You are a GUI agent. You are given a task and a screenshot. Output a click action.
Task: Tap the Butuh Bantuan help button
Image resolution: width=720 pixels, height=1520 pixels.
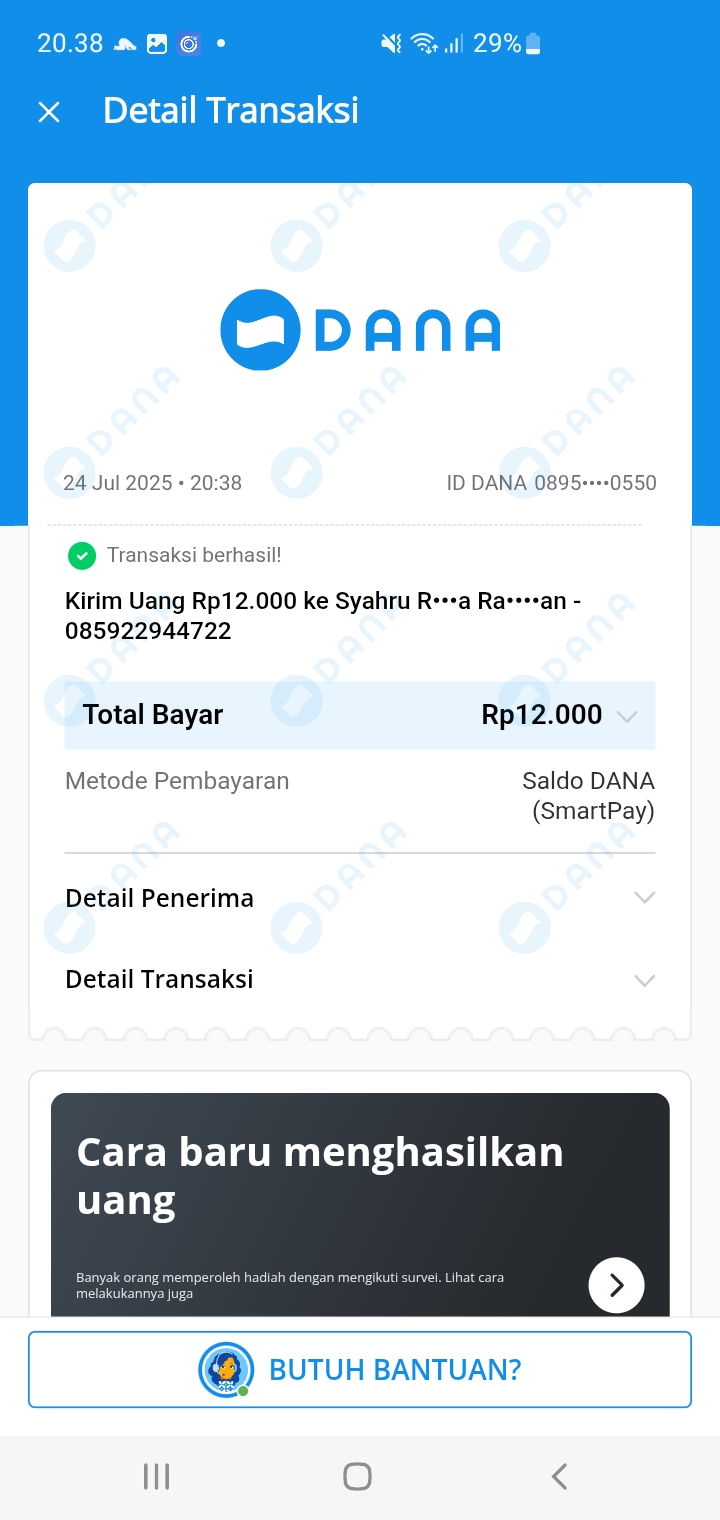[360, 1369]
